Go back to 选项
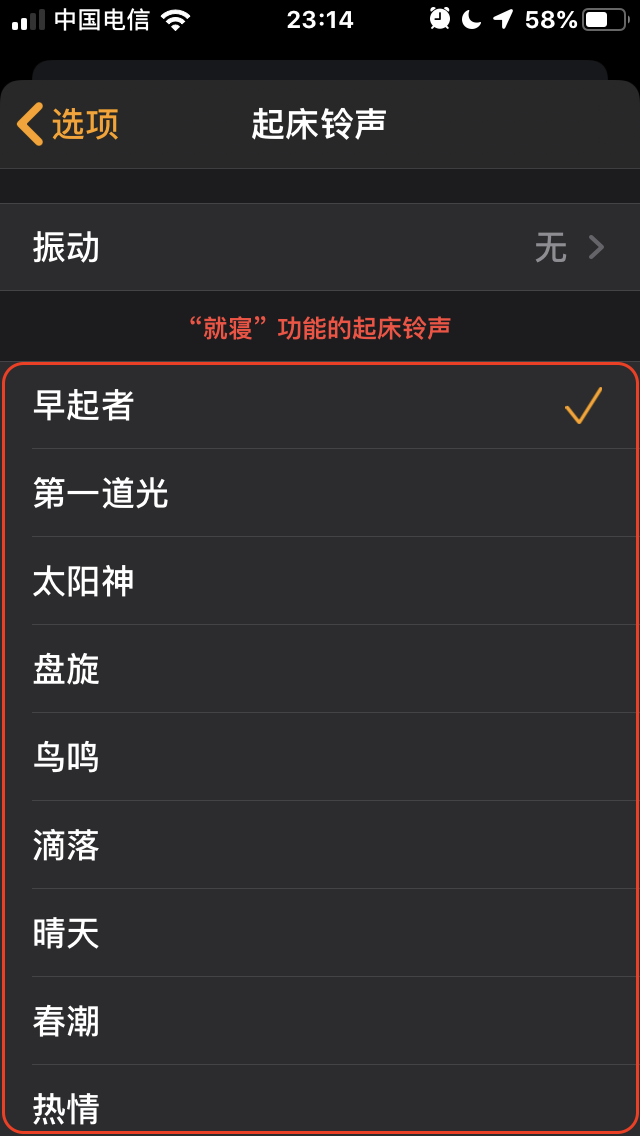The height and width of the screenshot is (1136, 640). pyautogui.click(x=68, y=125)
